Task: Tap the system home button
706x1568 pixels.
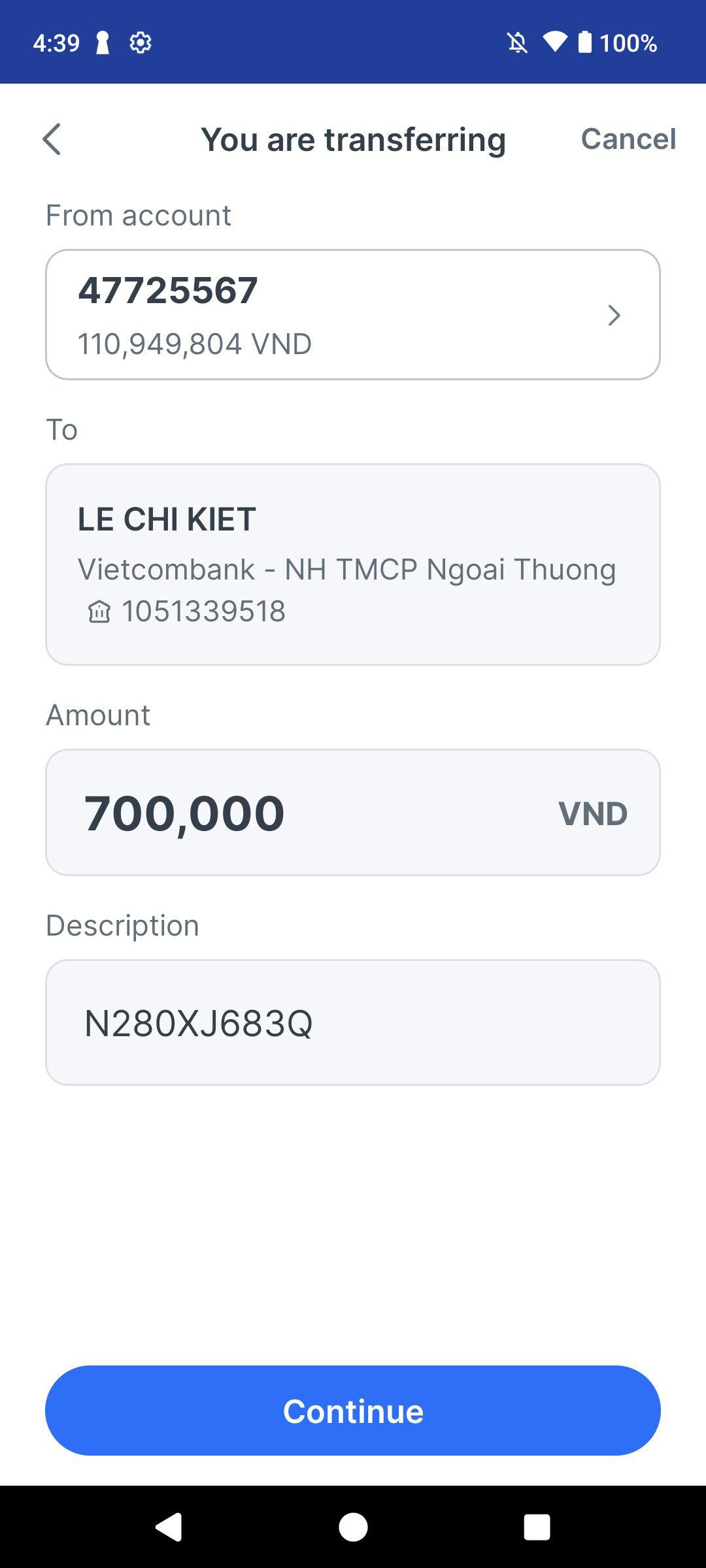Action: coord(353,1527)
